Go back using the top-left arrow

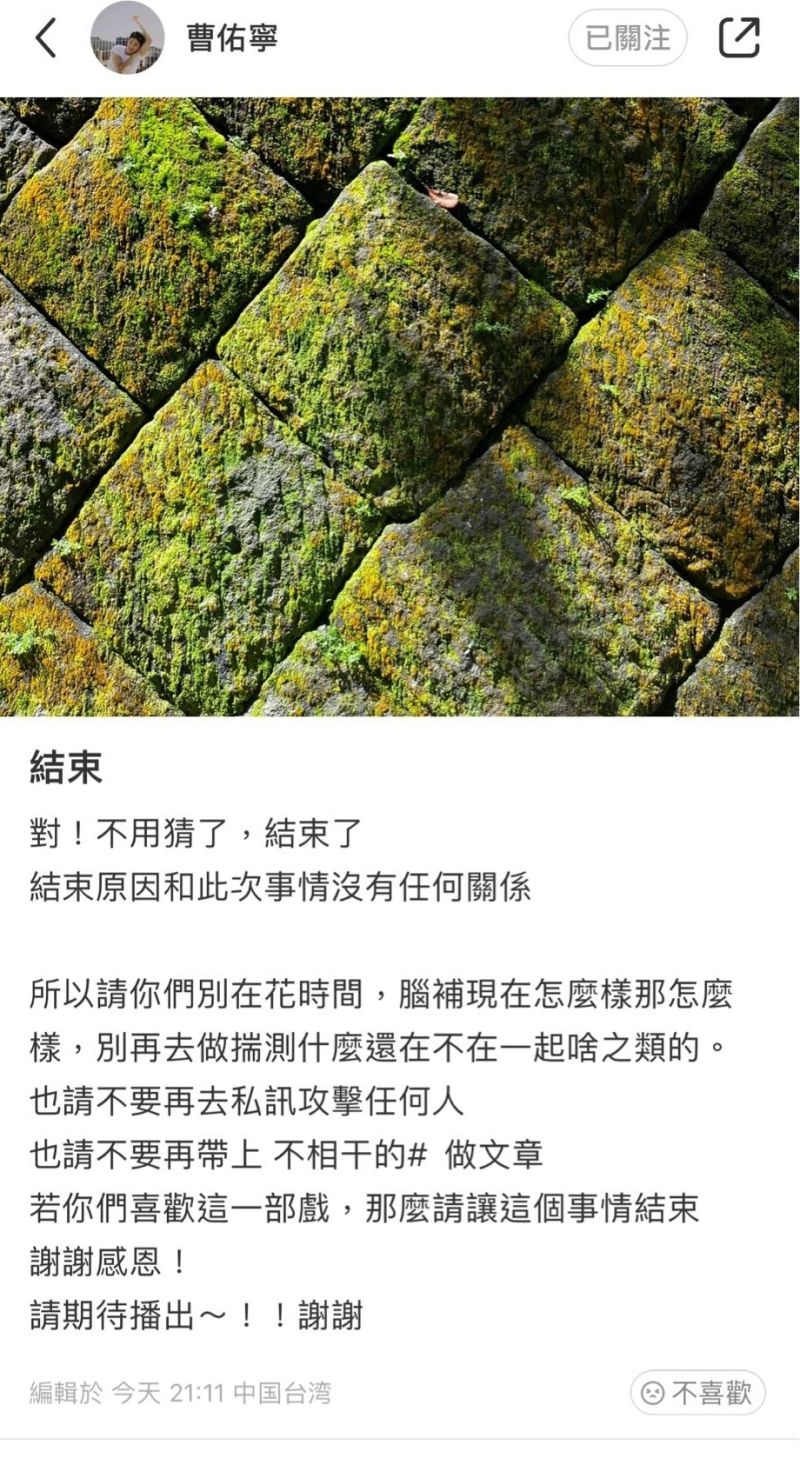click(x=46, y=38)
